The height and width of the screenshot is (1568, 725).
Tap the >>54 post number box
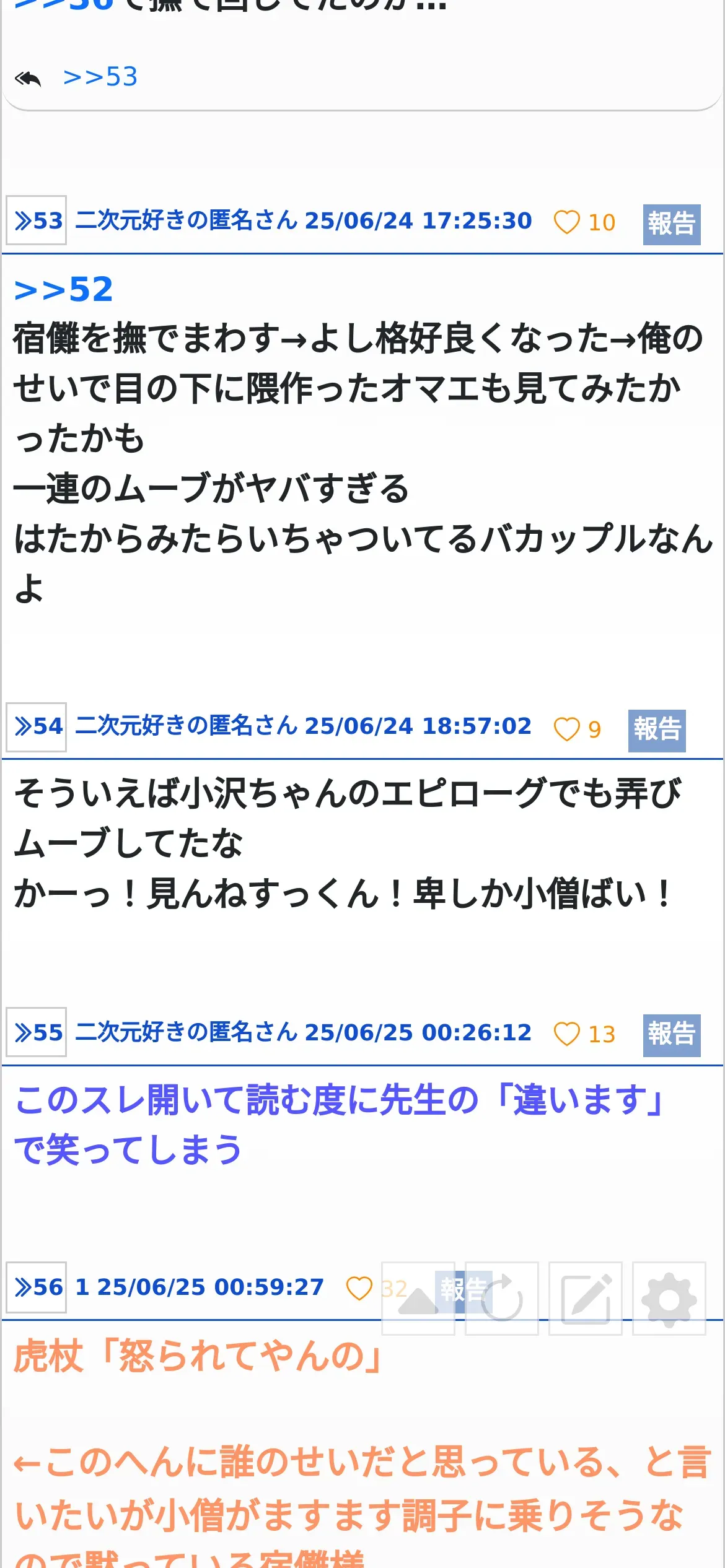[37, 726]
